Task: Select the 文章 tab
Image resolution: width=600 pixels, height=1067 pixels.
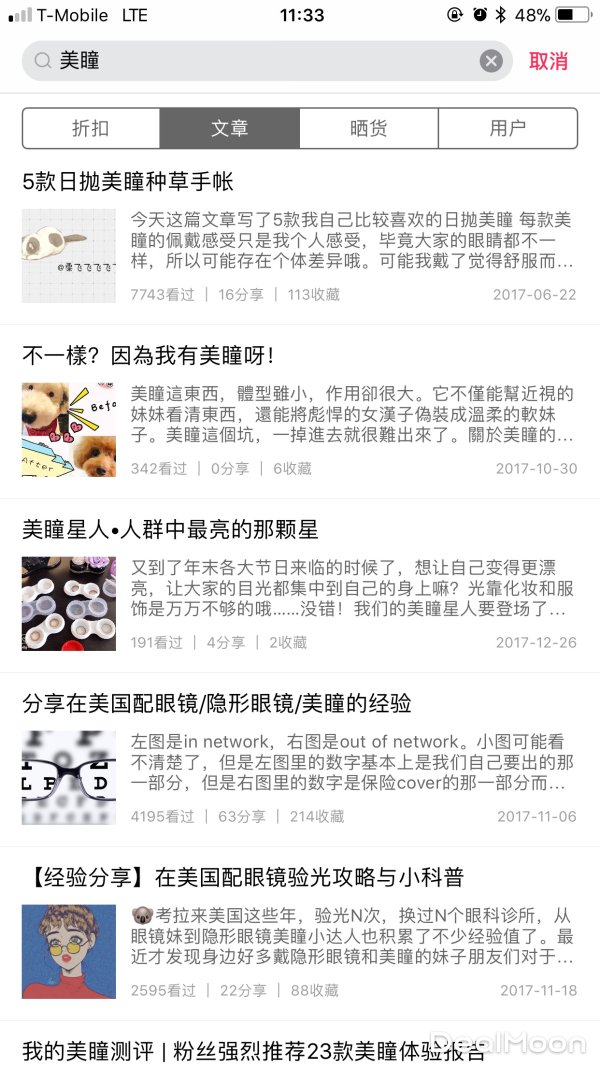Action: (x=230, y=128)
